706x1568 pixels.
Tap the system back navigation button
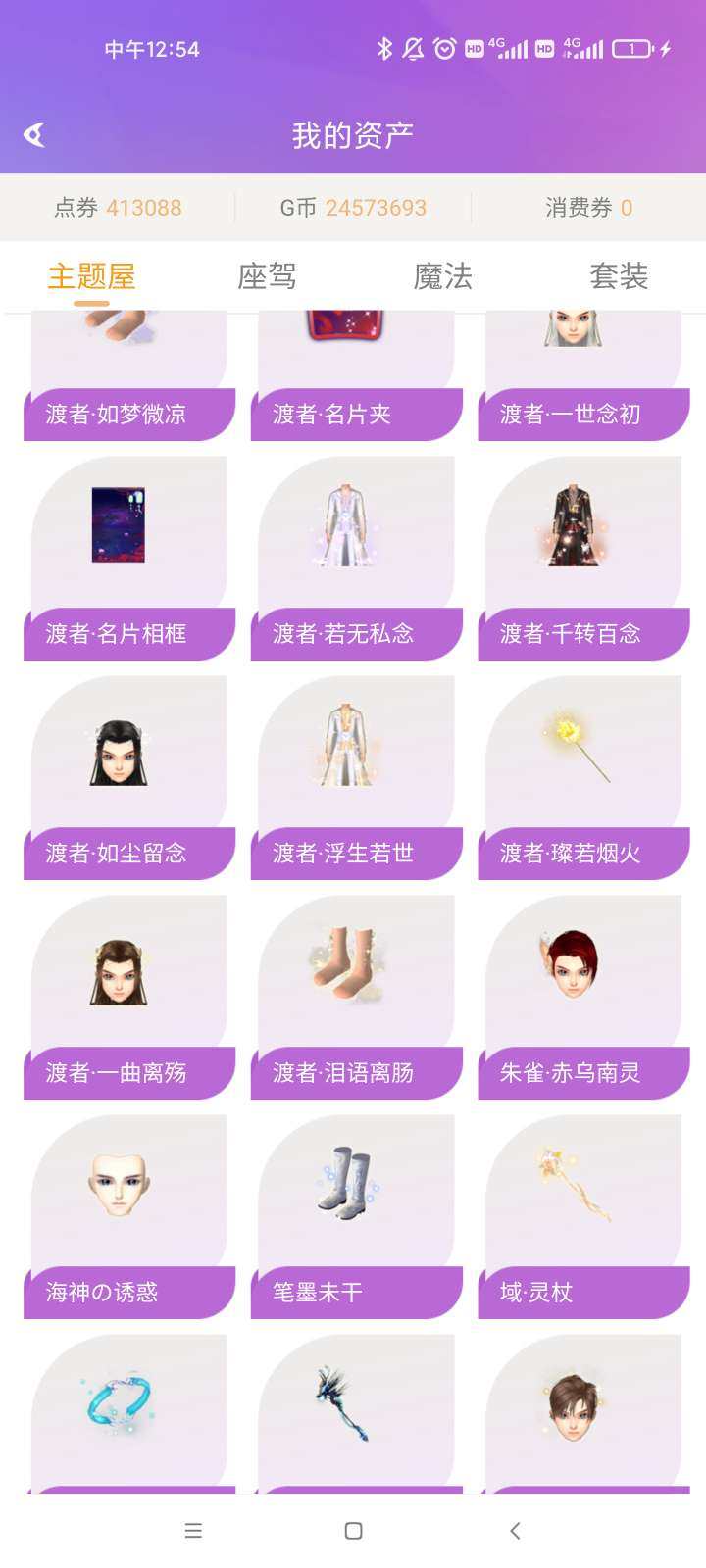tap(514, 1531)
